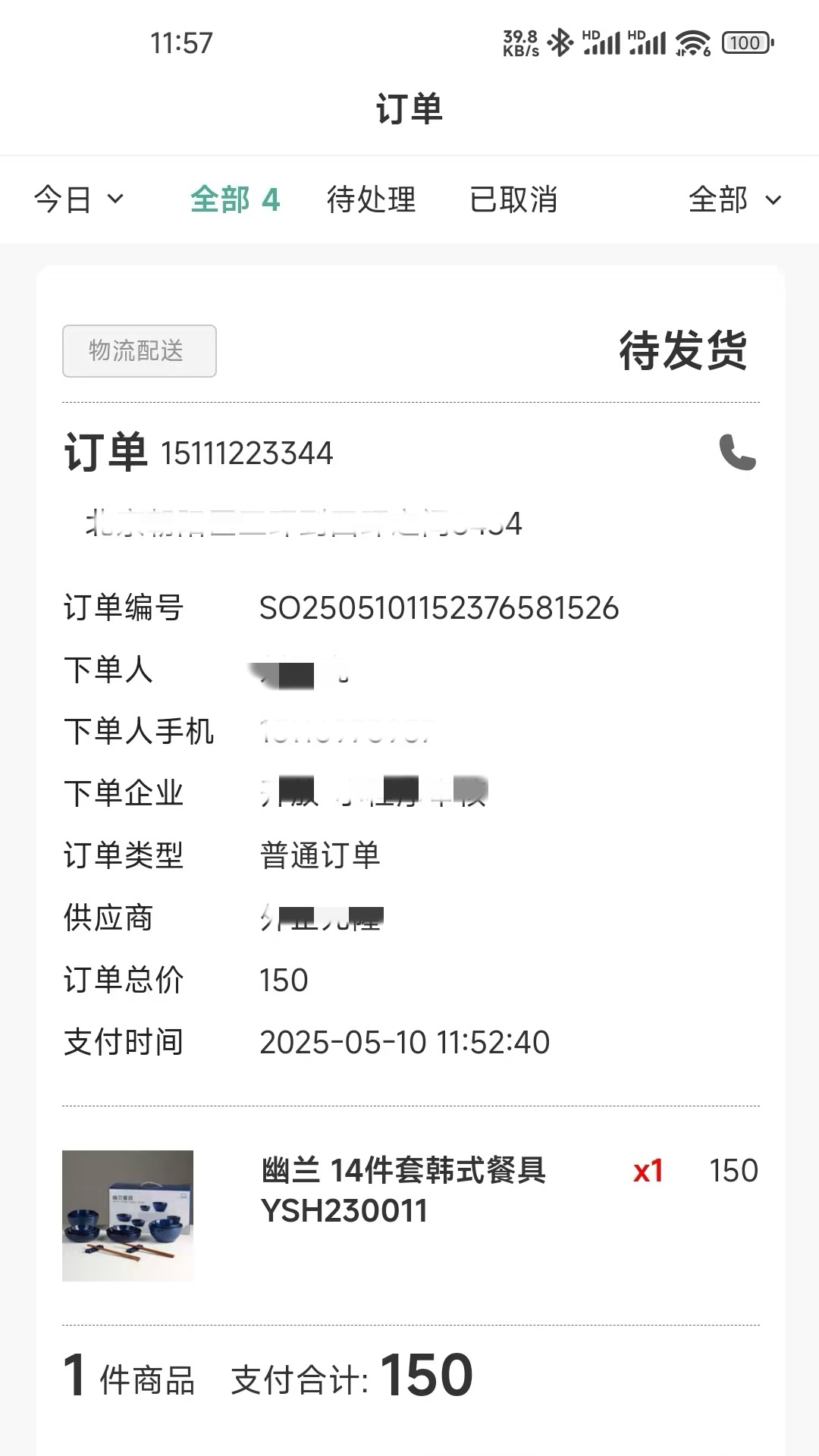Expand the 全部 dropdown on the right

[x=734, y=200]
